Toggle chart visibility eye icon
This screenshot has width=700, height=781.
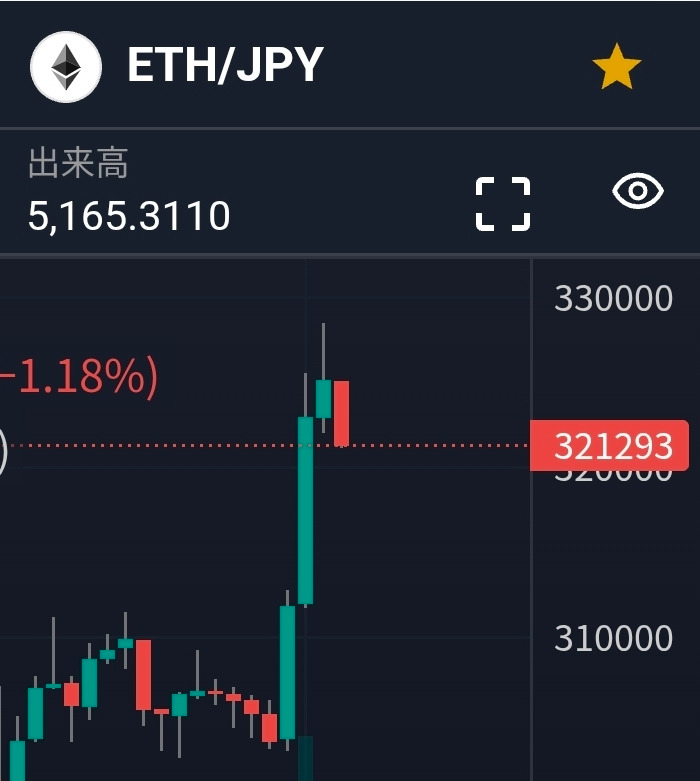coord(637,192)
